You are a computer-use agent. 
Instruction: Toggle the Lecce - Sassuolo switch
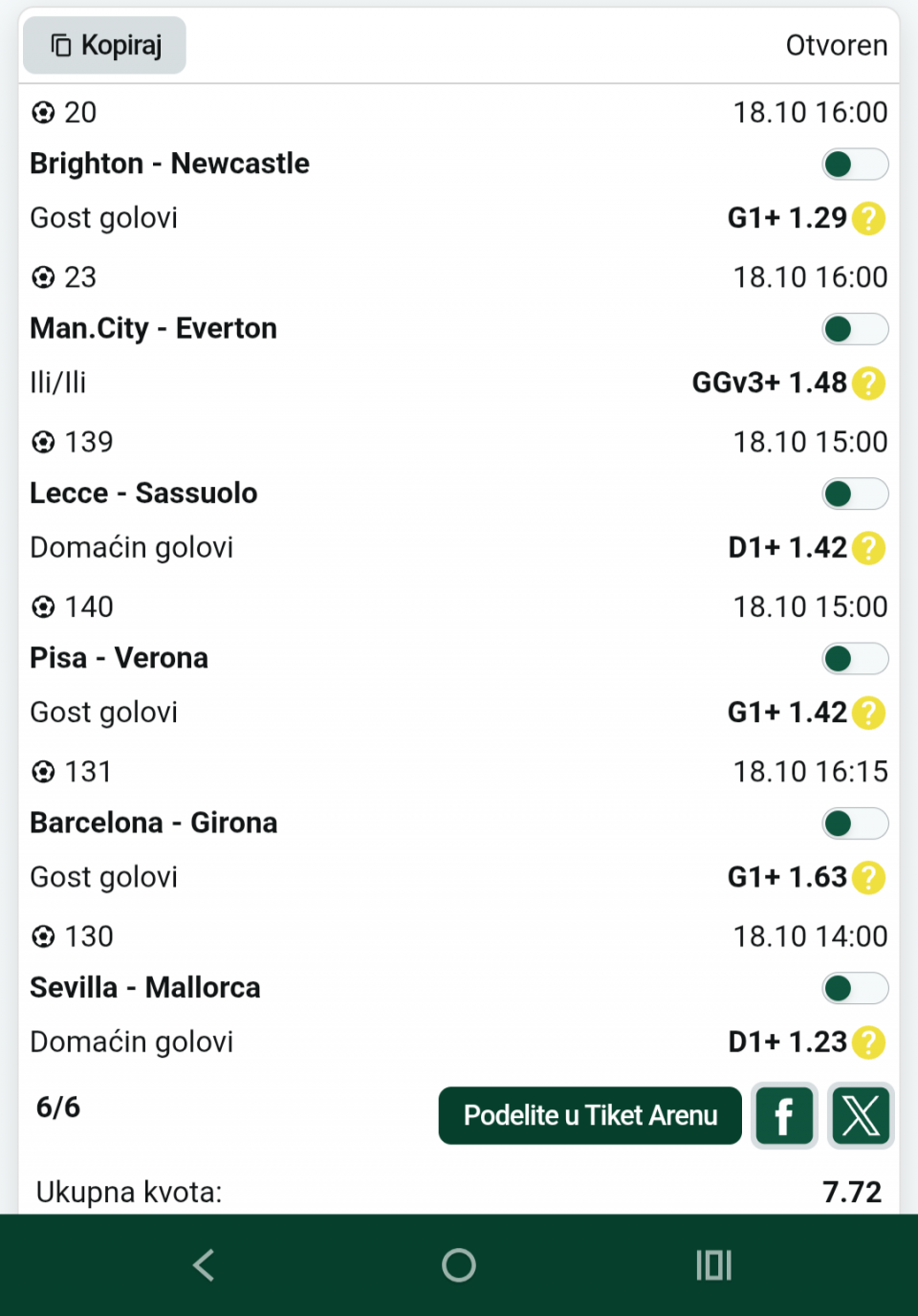[x=854, y=493]
